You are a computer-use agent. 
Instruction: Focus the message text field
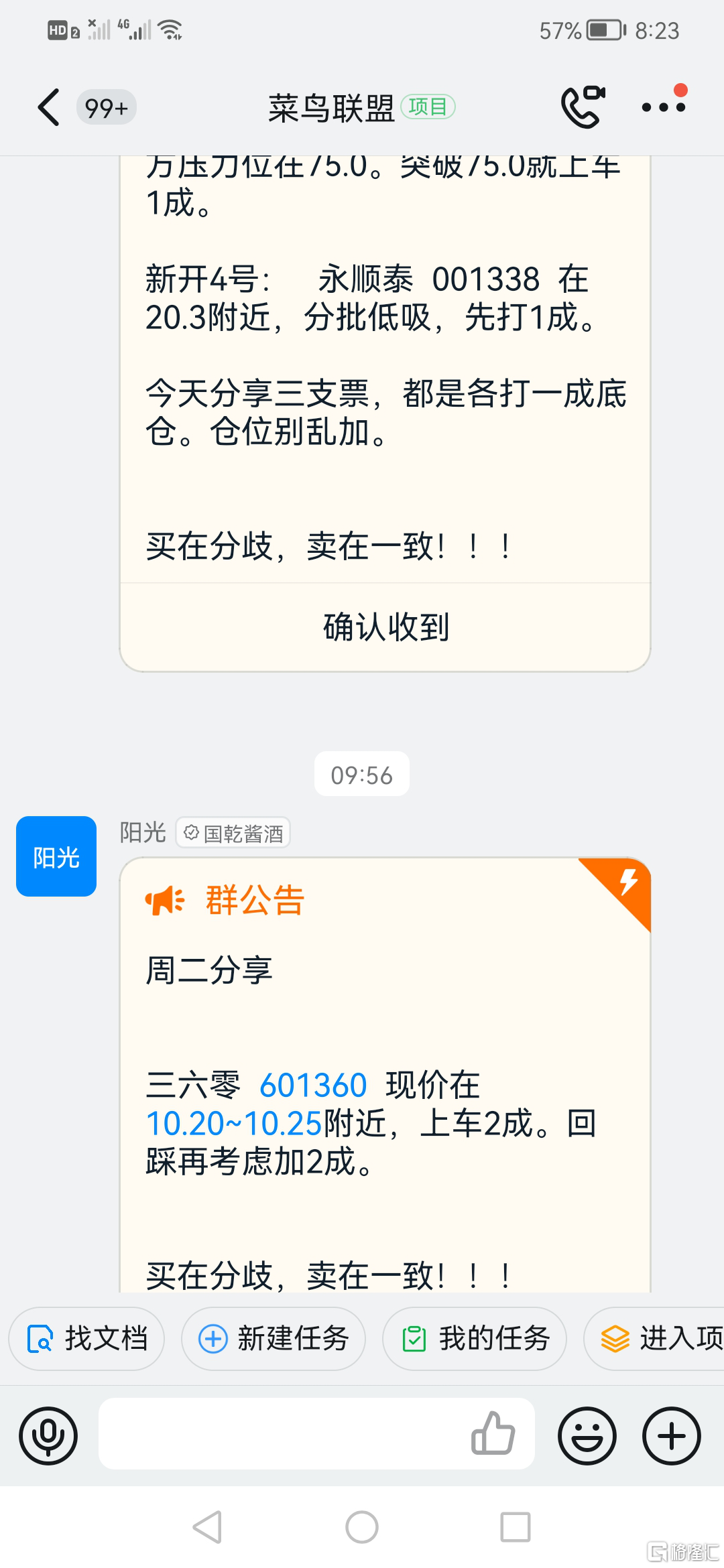tap(282, 1434)
